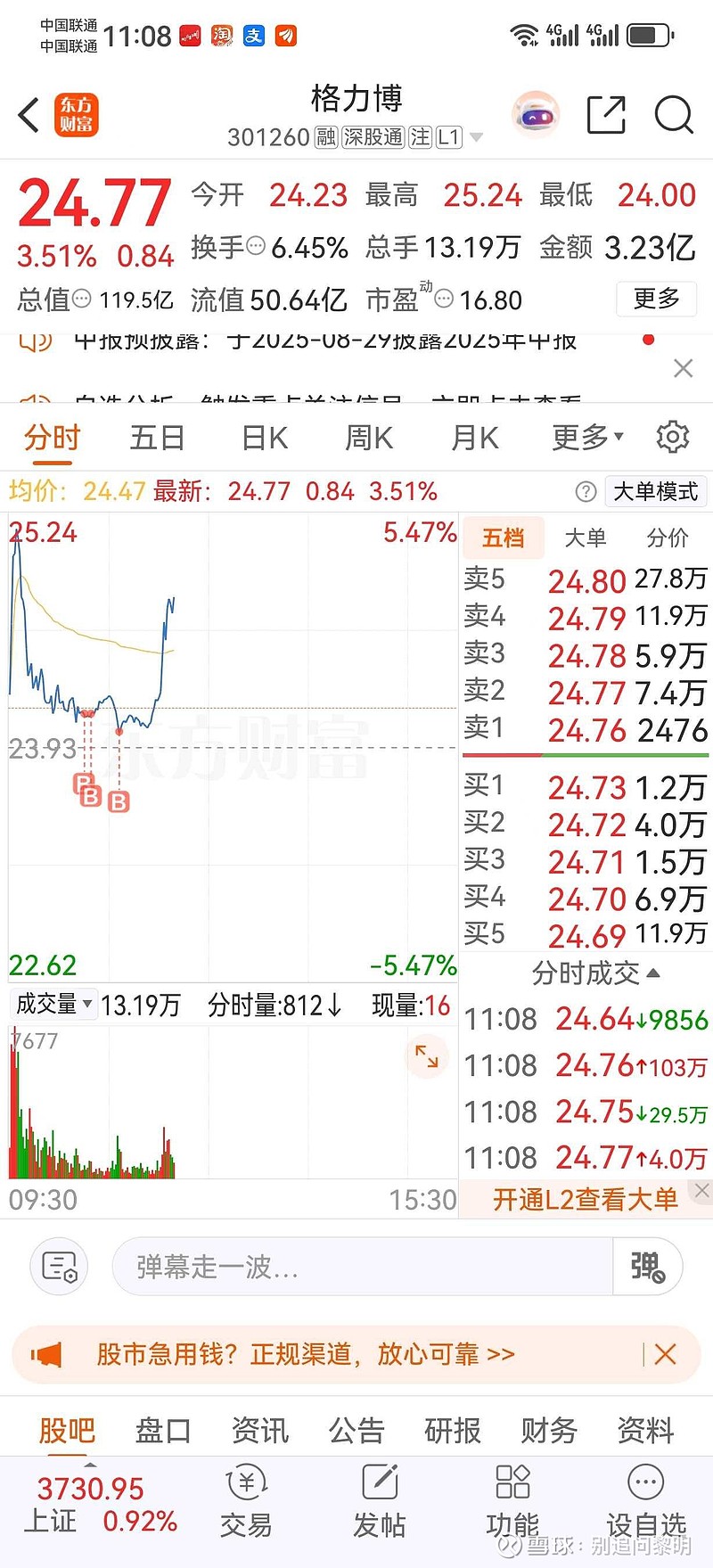This screenshot has height=1568, width=713.
Task: Open the 成交量 indicator dropdown
Action: coord(53,1005)
